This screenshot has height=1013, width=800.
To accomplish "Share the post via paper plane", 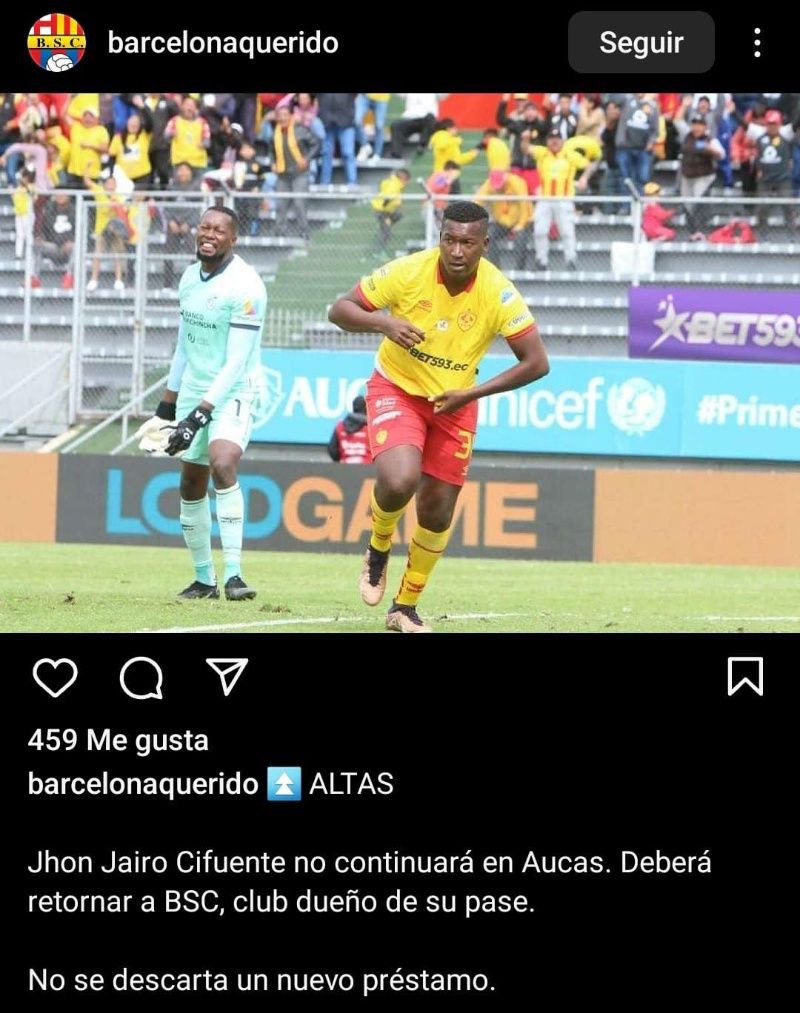I will pos(226,677).
